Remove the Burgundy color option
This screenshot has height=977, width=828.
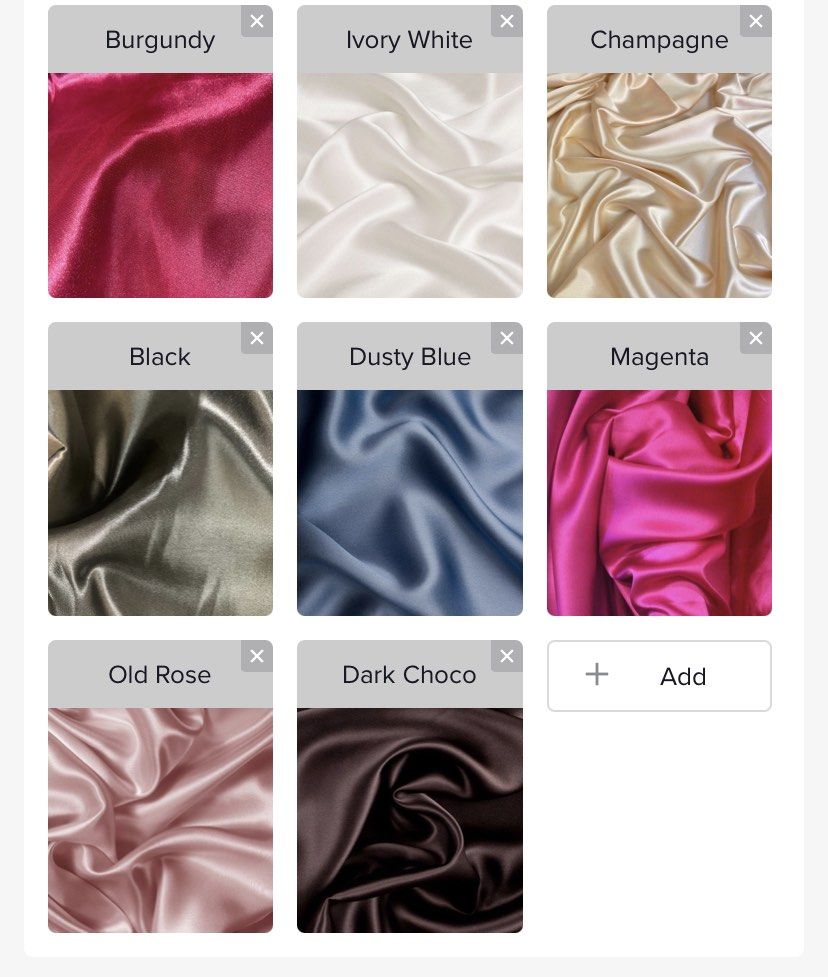click(x=257, y=21)
